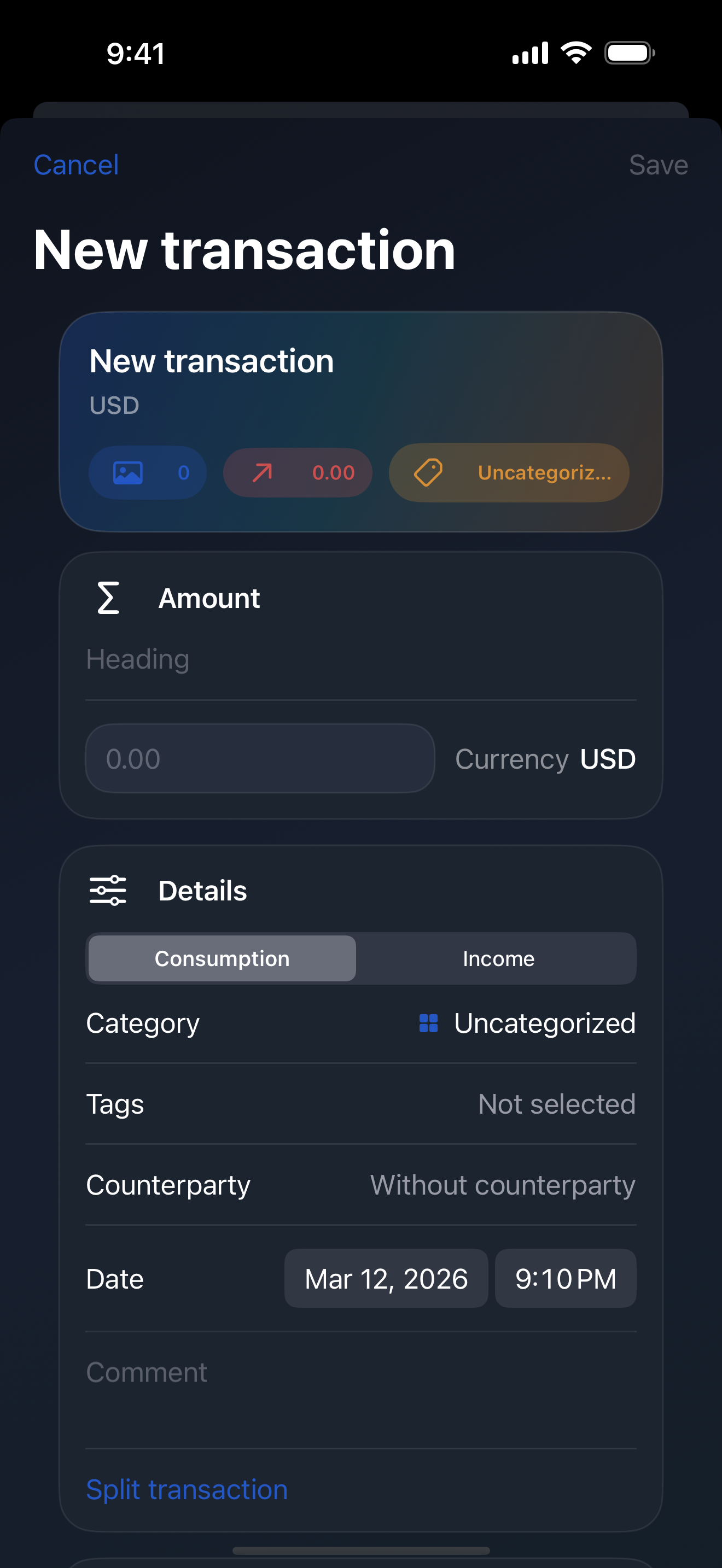This screenshot has height=1568, width=722.
Task: Click the filter sliders icon next to Details
Action: tap(107, 890)
